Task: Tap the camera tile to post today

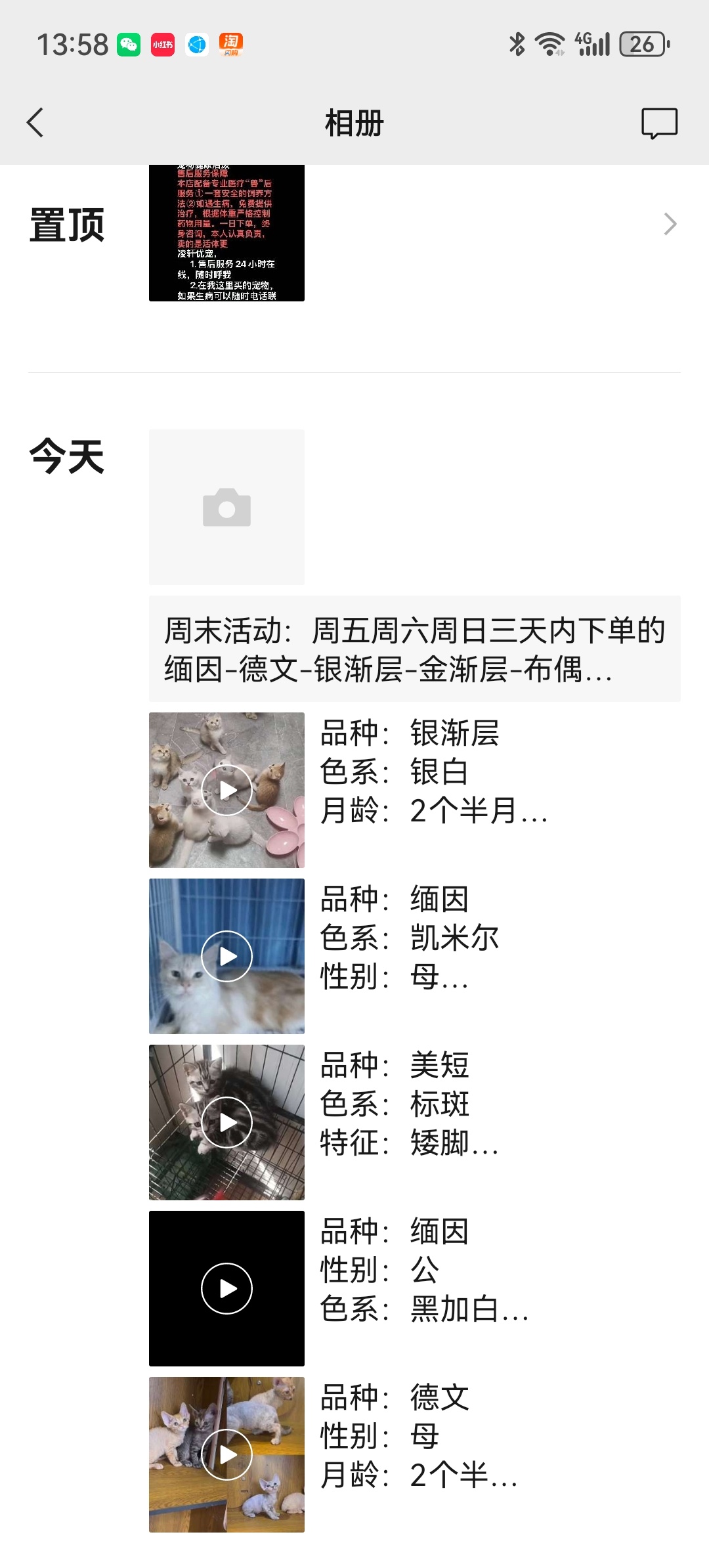Action: 226,507
